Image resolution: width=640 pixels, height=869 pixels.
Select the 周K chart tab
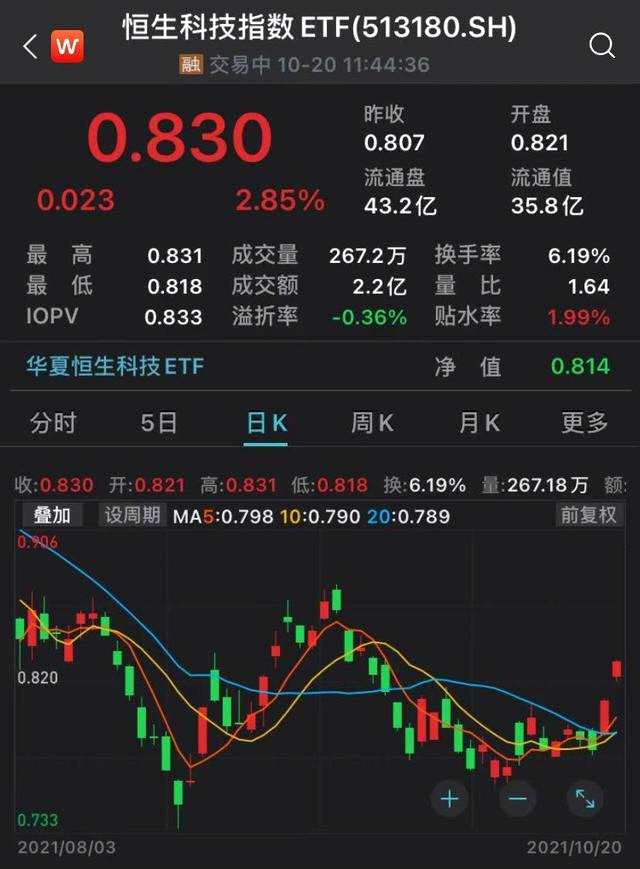click(372, 423)
